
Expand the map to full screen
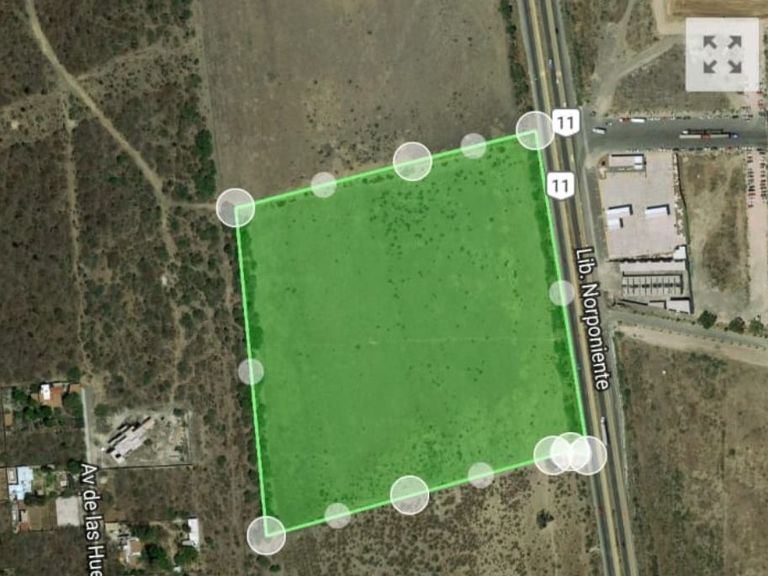tap(722, 54)
